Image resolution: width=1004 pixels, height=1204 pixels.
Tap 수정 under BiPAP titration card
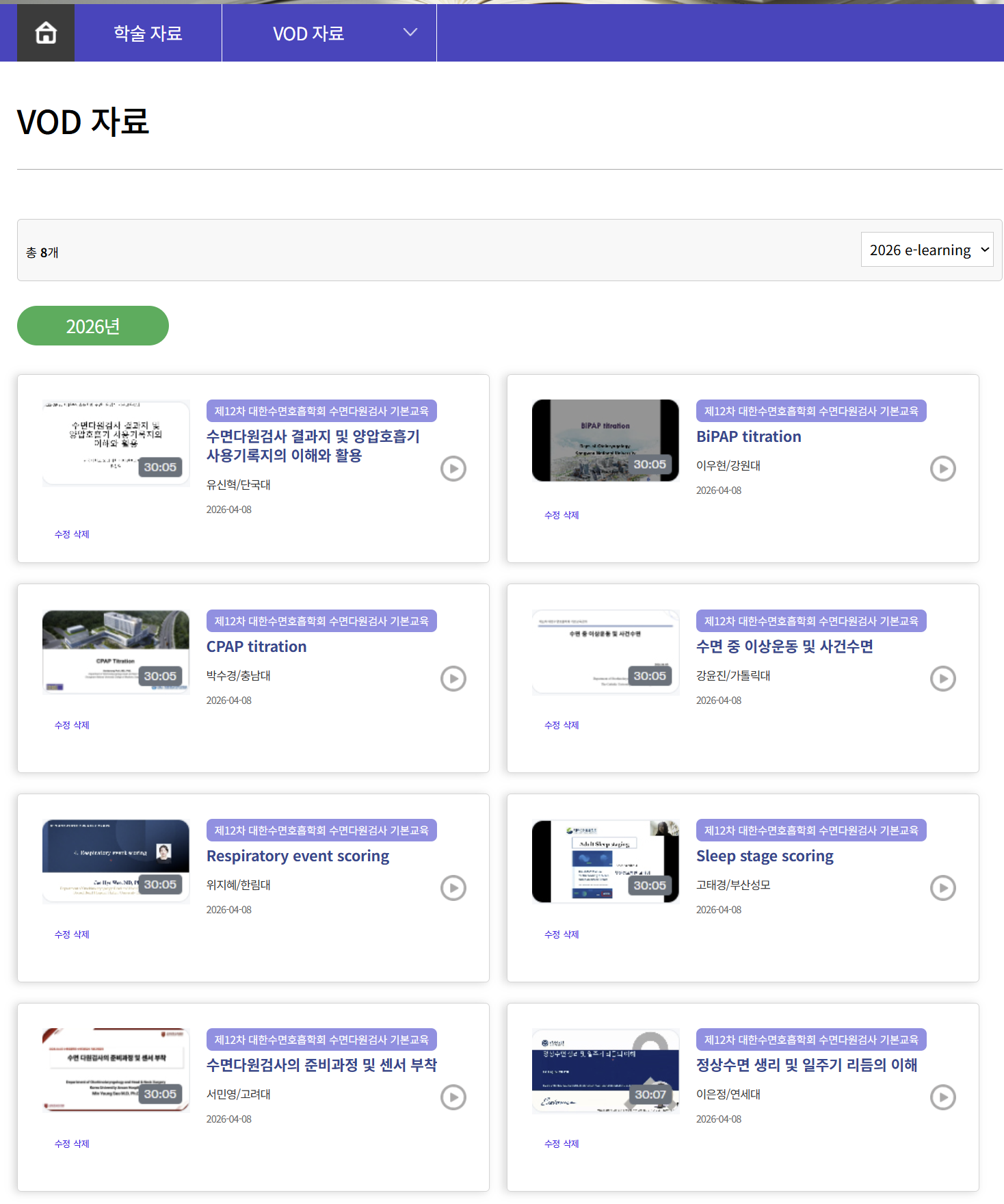552,515
